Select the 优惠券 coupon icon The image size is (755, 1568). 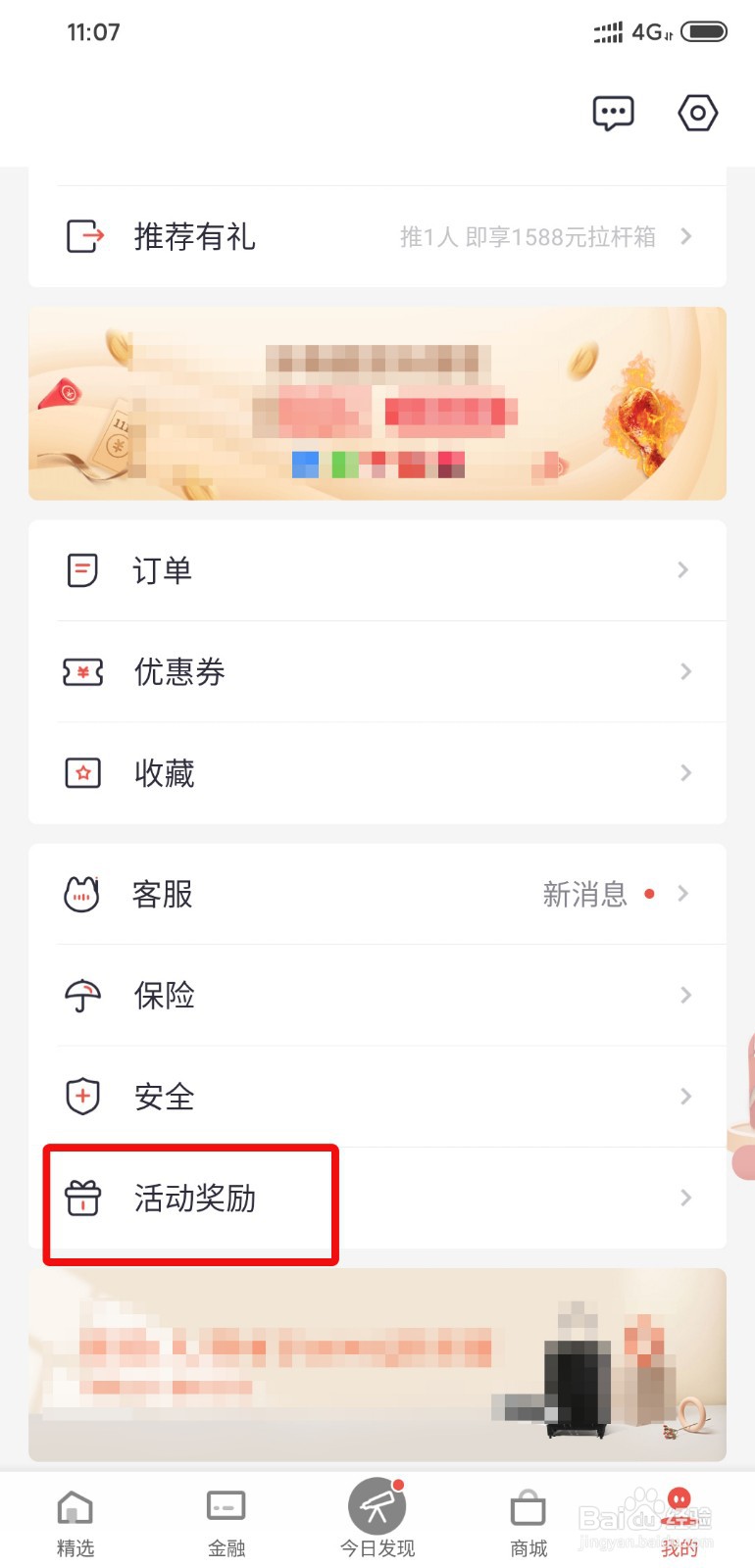pyautogui.click(x=82, y=672)
